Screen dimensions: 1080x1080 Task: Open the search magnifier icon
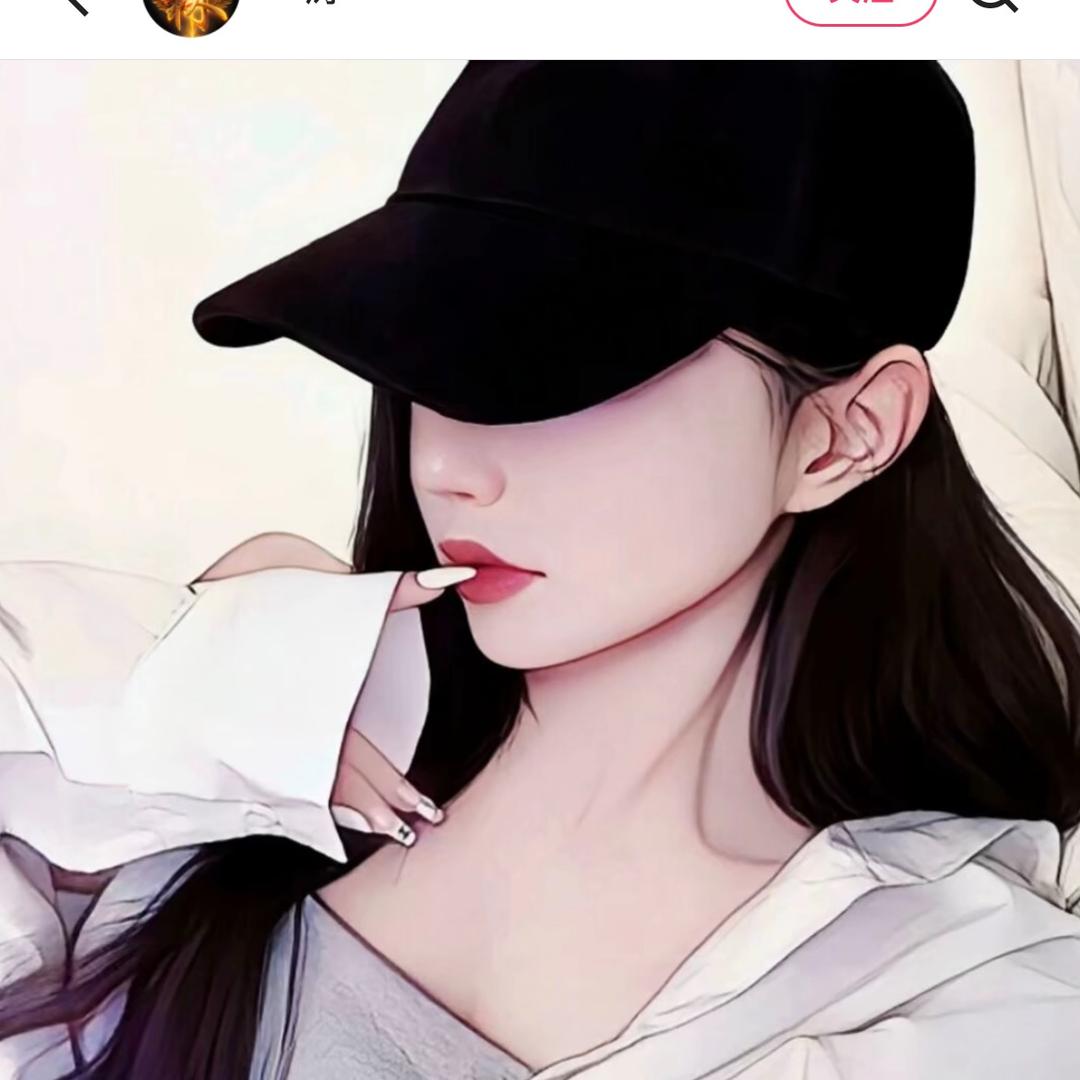993,4
